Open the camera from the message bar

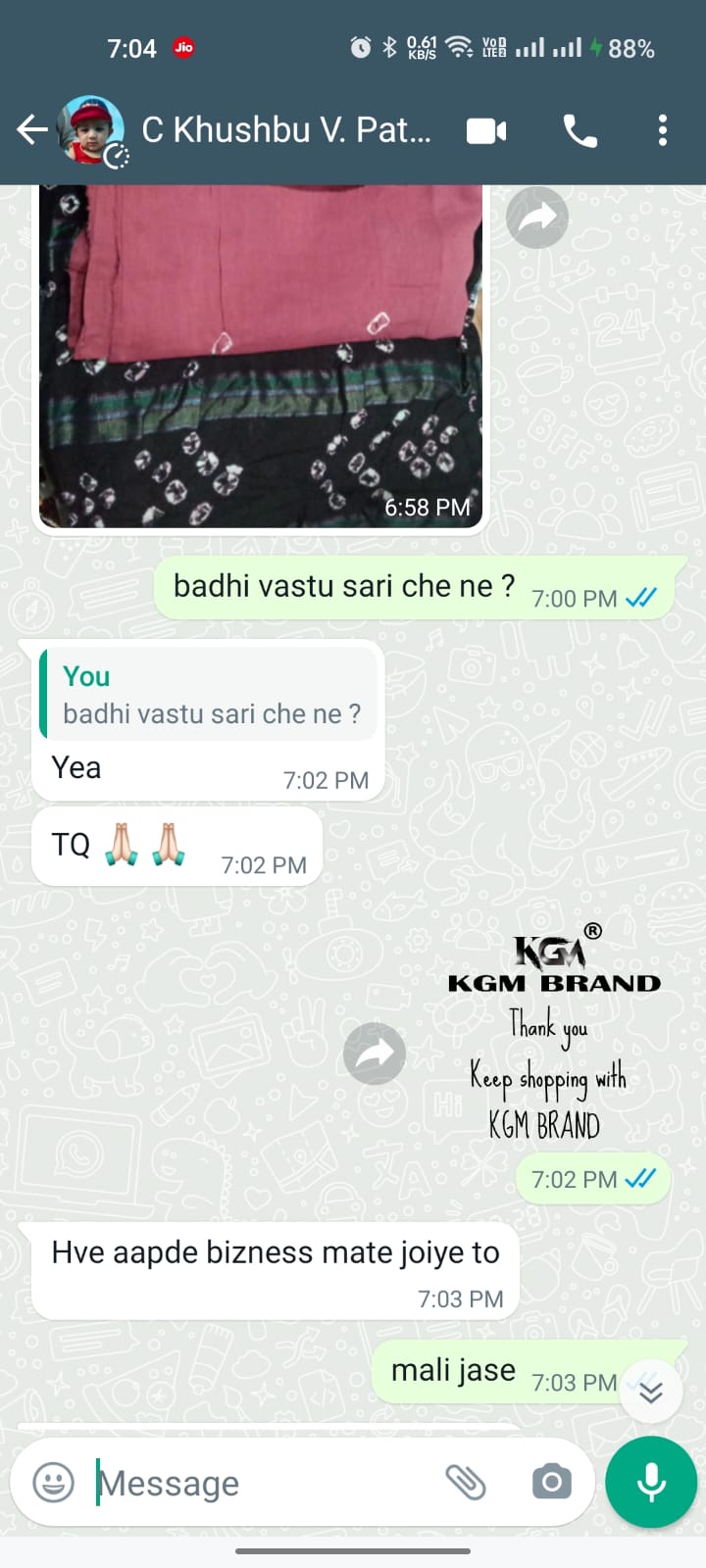[x=551, y=1482]
